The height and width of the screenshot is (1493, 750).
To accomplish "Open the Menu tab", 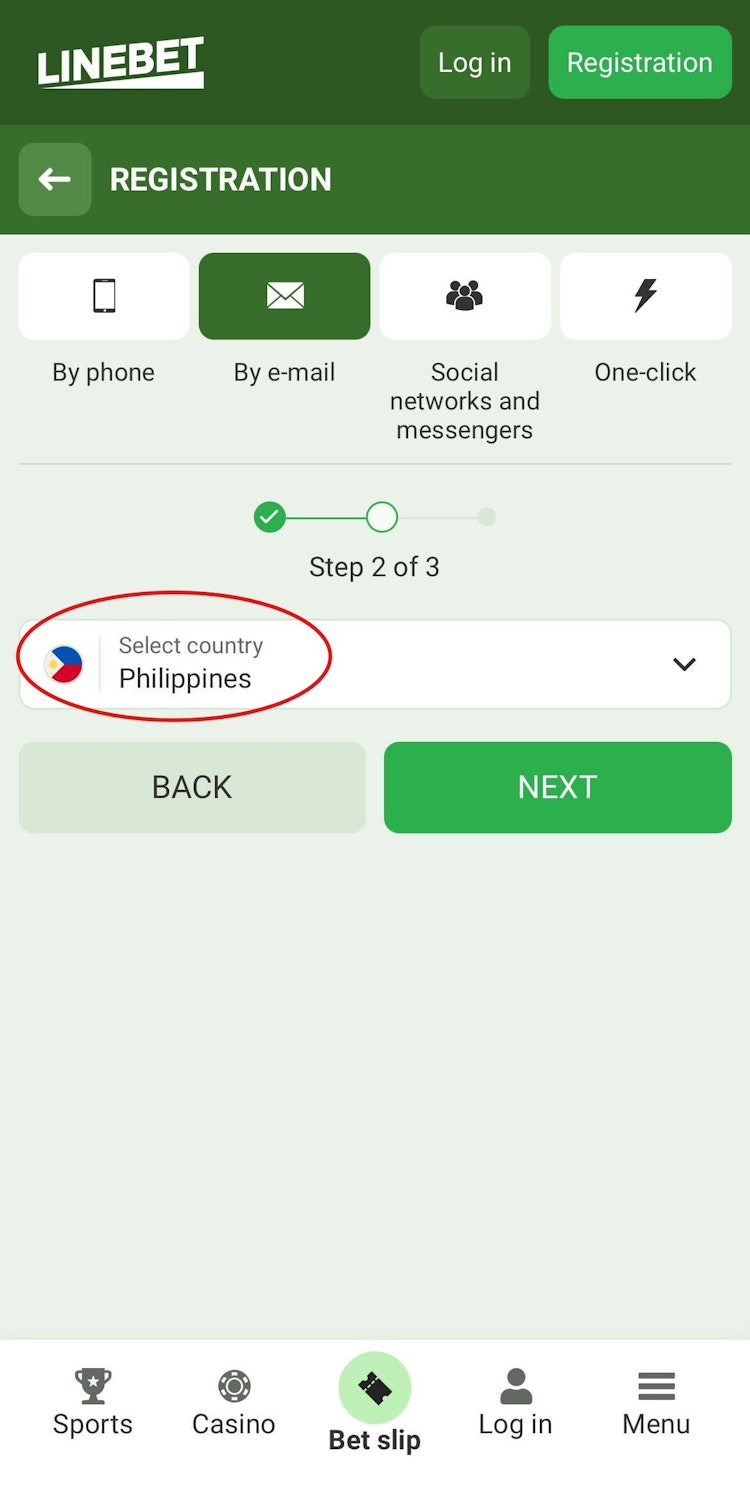I will point(656,1402).
